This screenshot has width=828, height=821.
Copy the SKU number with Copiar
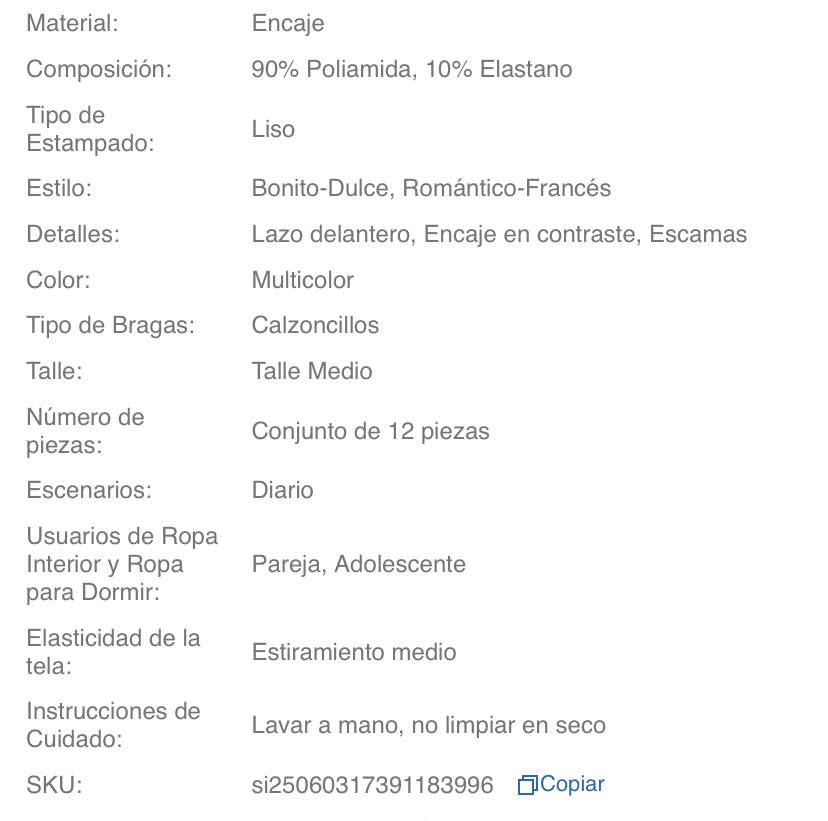tap(562, 785)
